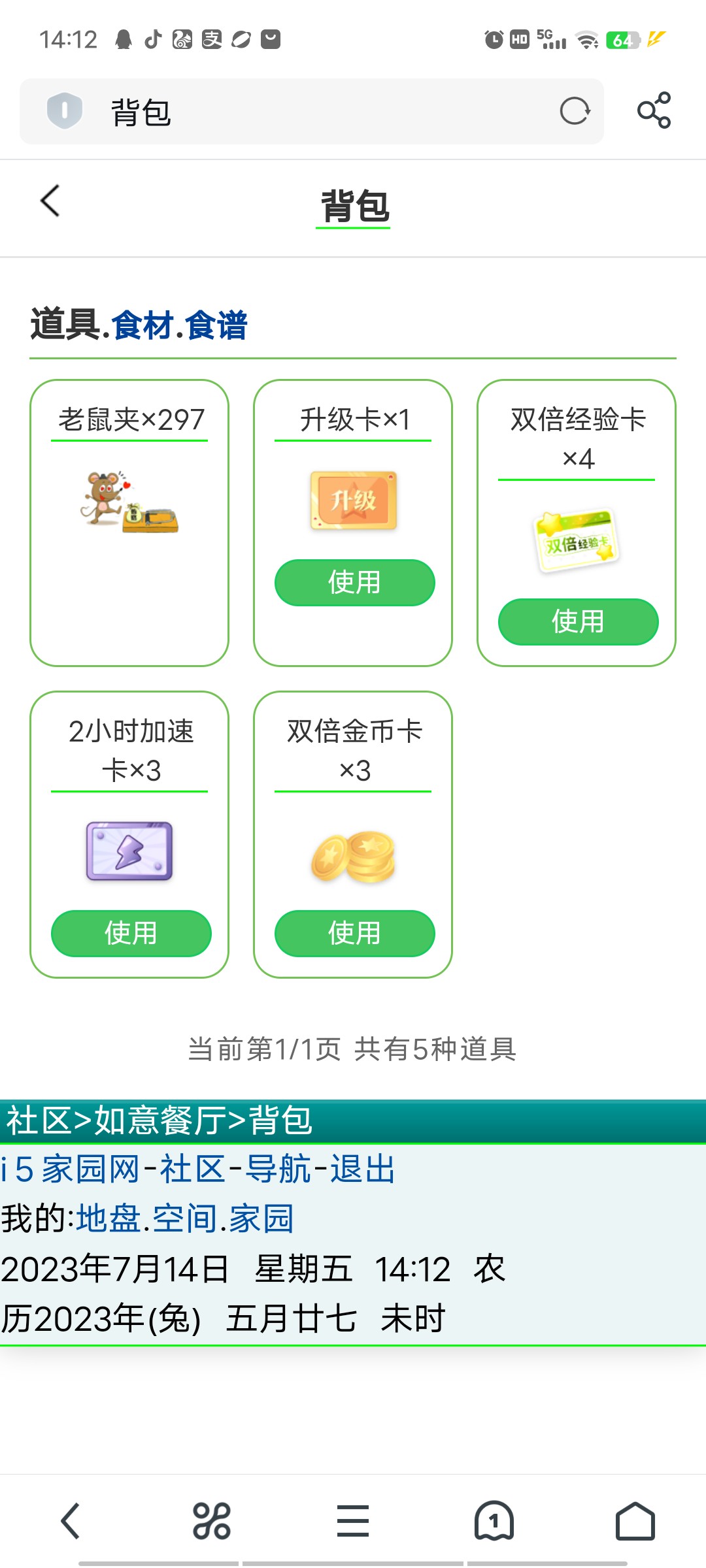Open the 导航 link
706x1568 pixels.
click(x=278, y=1169)
